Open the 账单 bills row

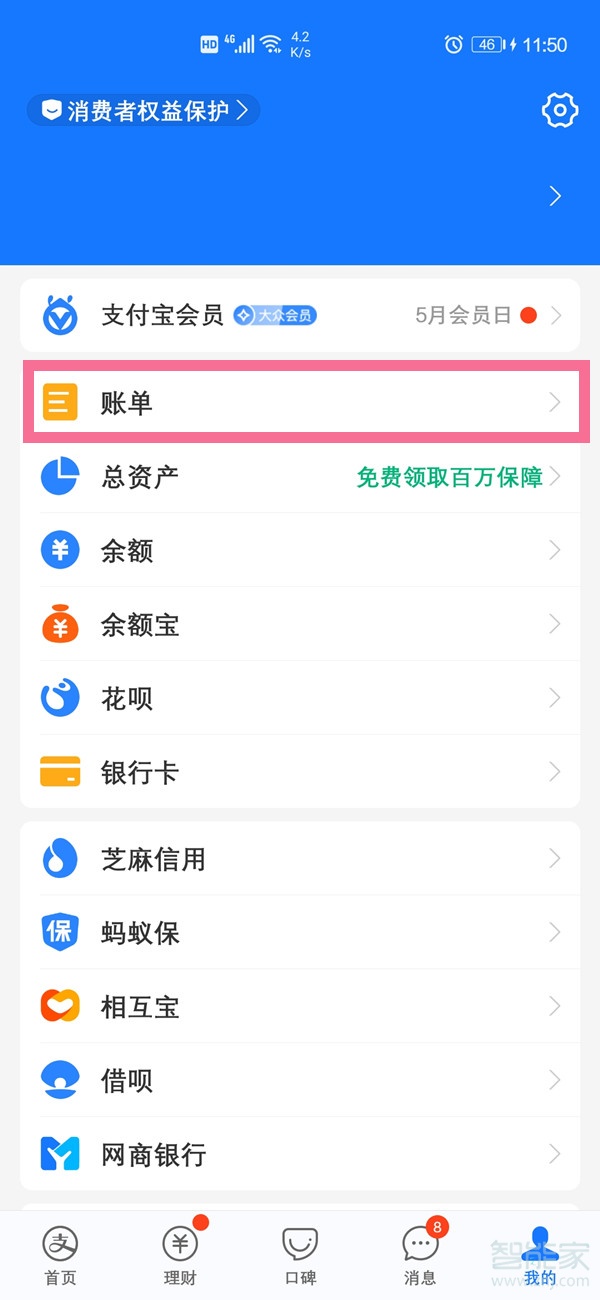(300, 403)
